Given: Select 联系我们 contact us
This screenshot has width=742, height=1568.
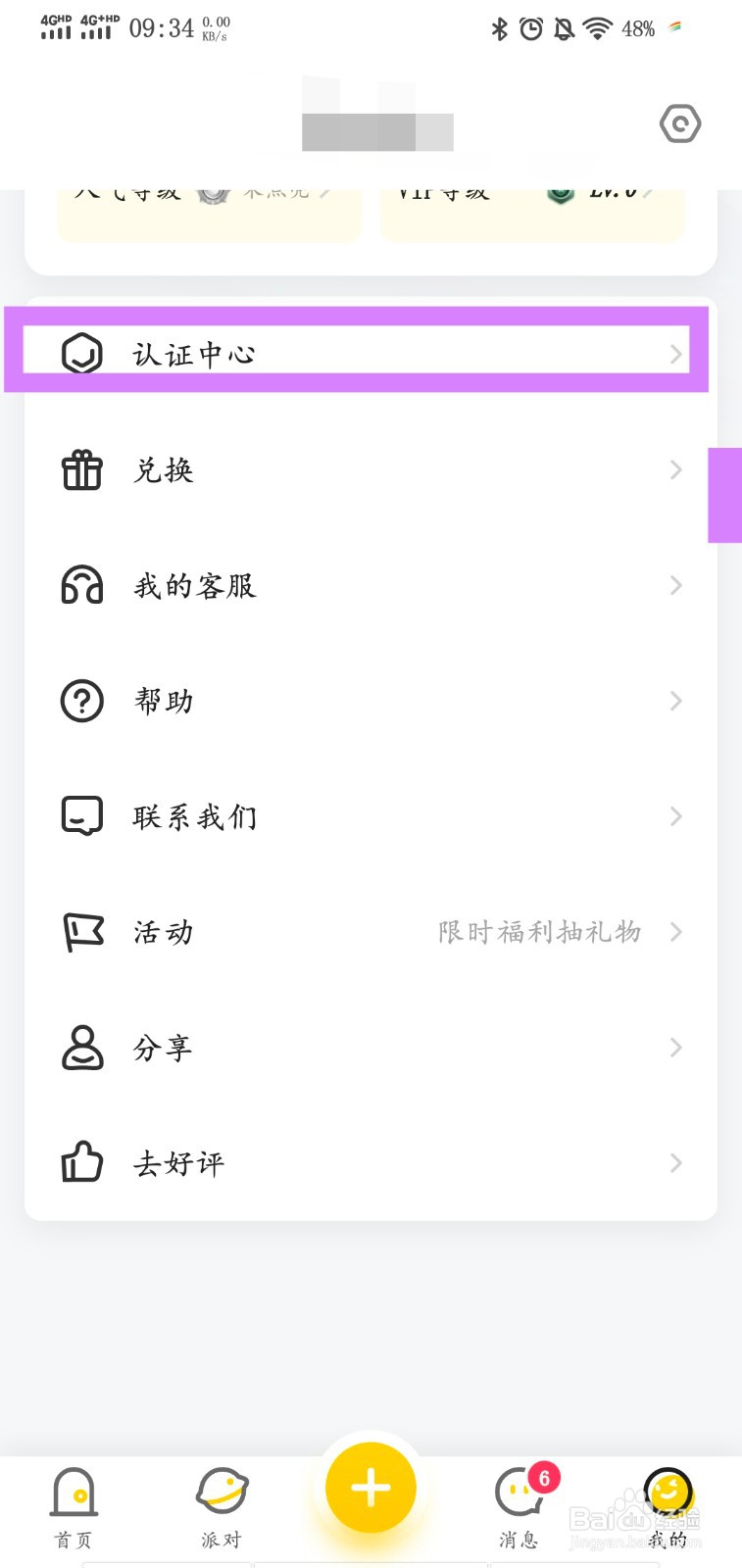Looking at the screenshot, I should [370, 816].
